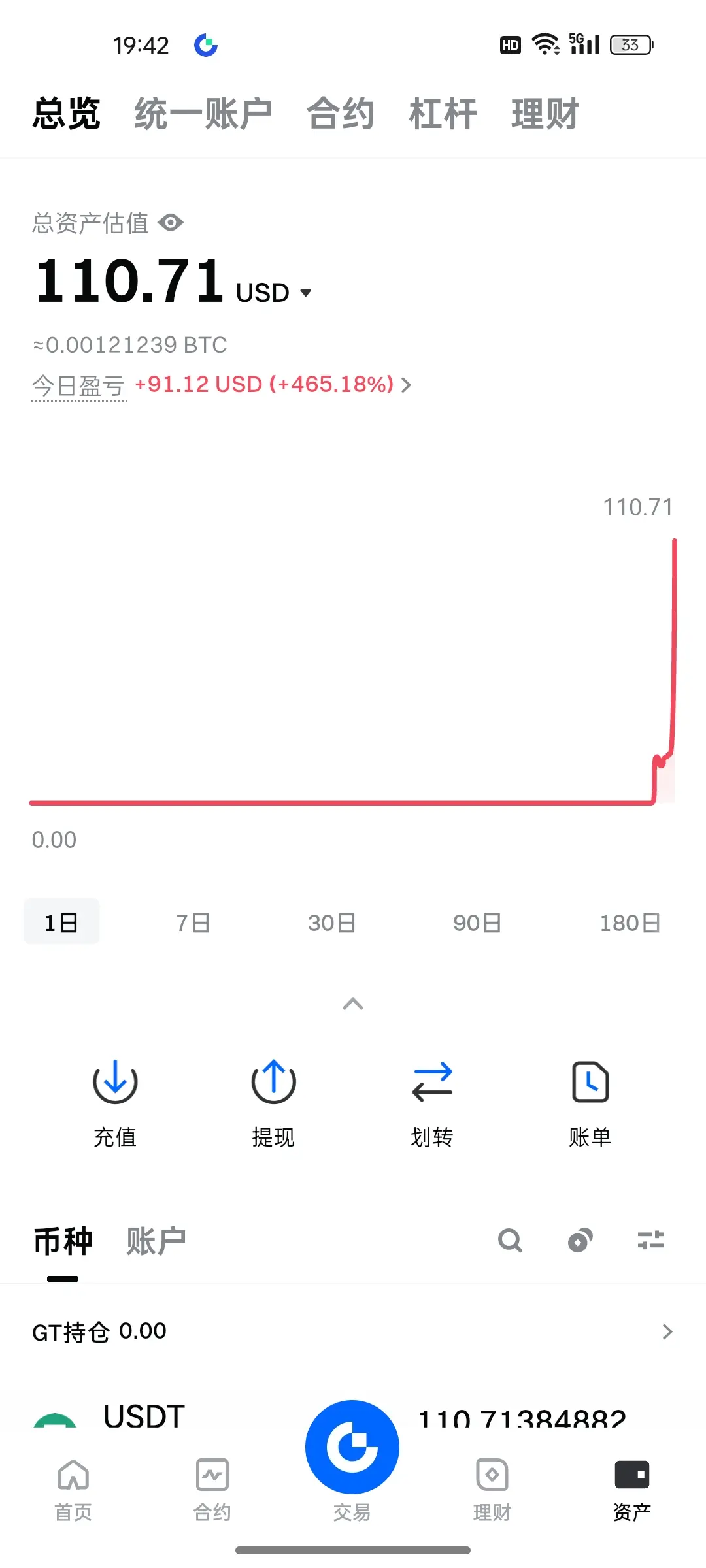Switch to the 杠杆 tab
The width and height of the screenshot is (706, 1568).
pyautogui.click(x=443, y=114)
